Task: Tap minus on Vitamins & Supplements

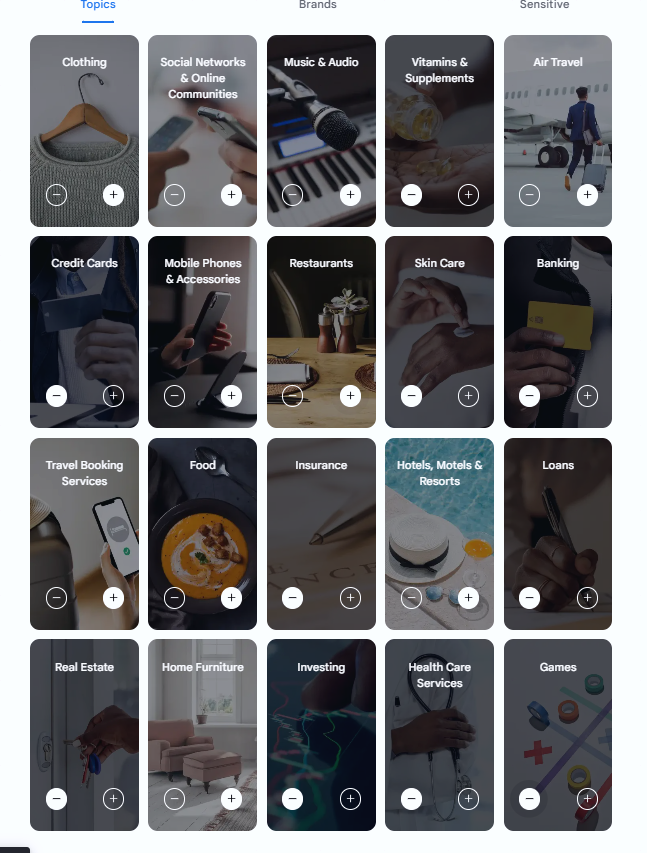Action: (x=411, y=195)
